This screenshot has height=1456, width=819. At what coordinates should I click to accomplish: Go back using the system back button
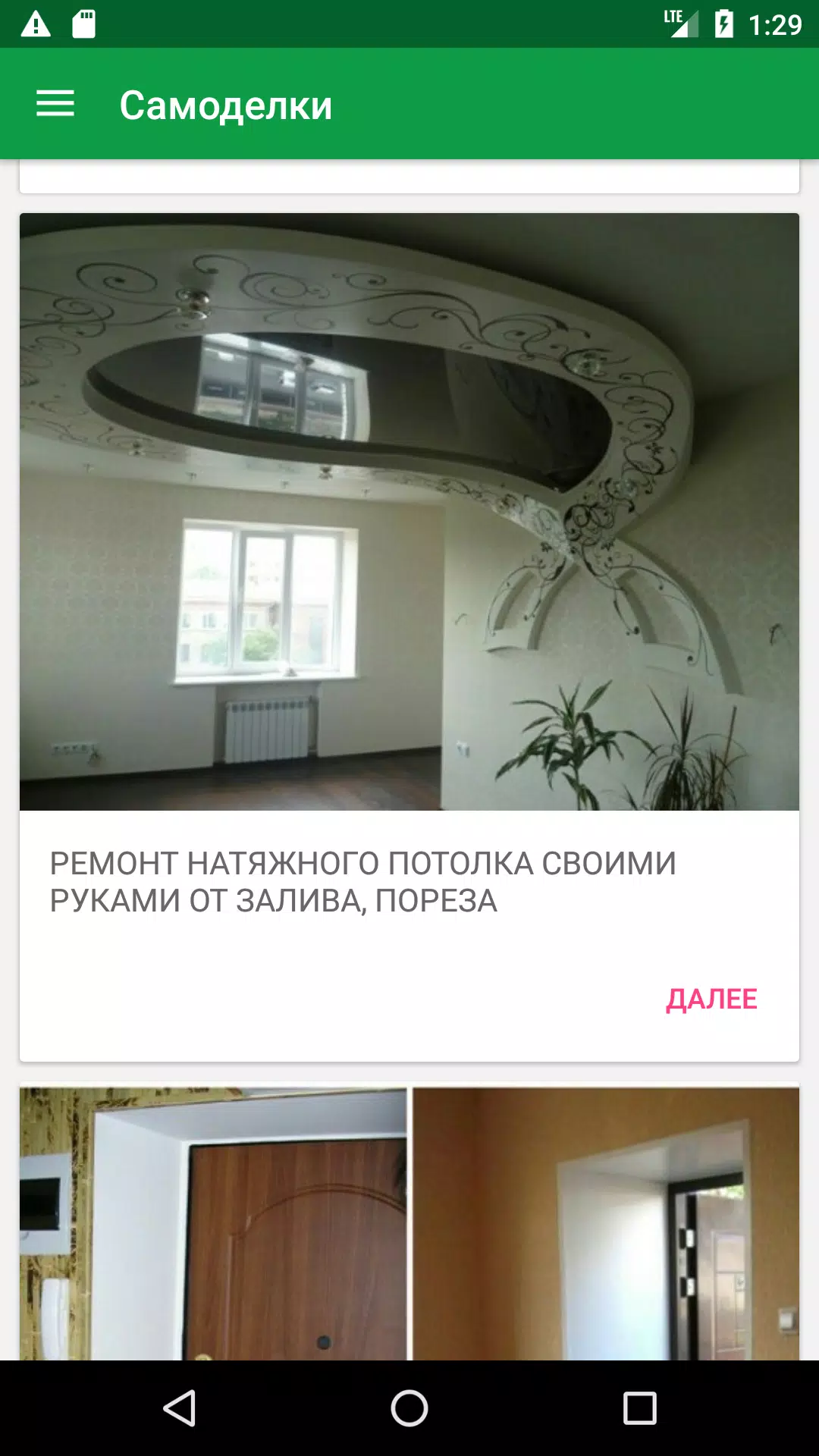tap(180, 1408)
